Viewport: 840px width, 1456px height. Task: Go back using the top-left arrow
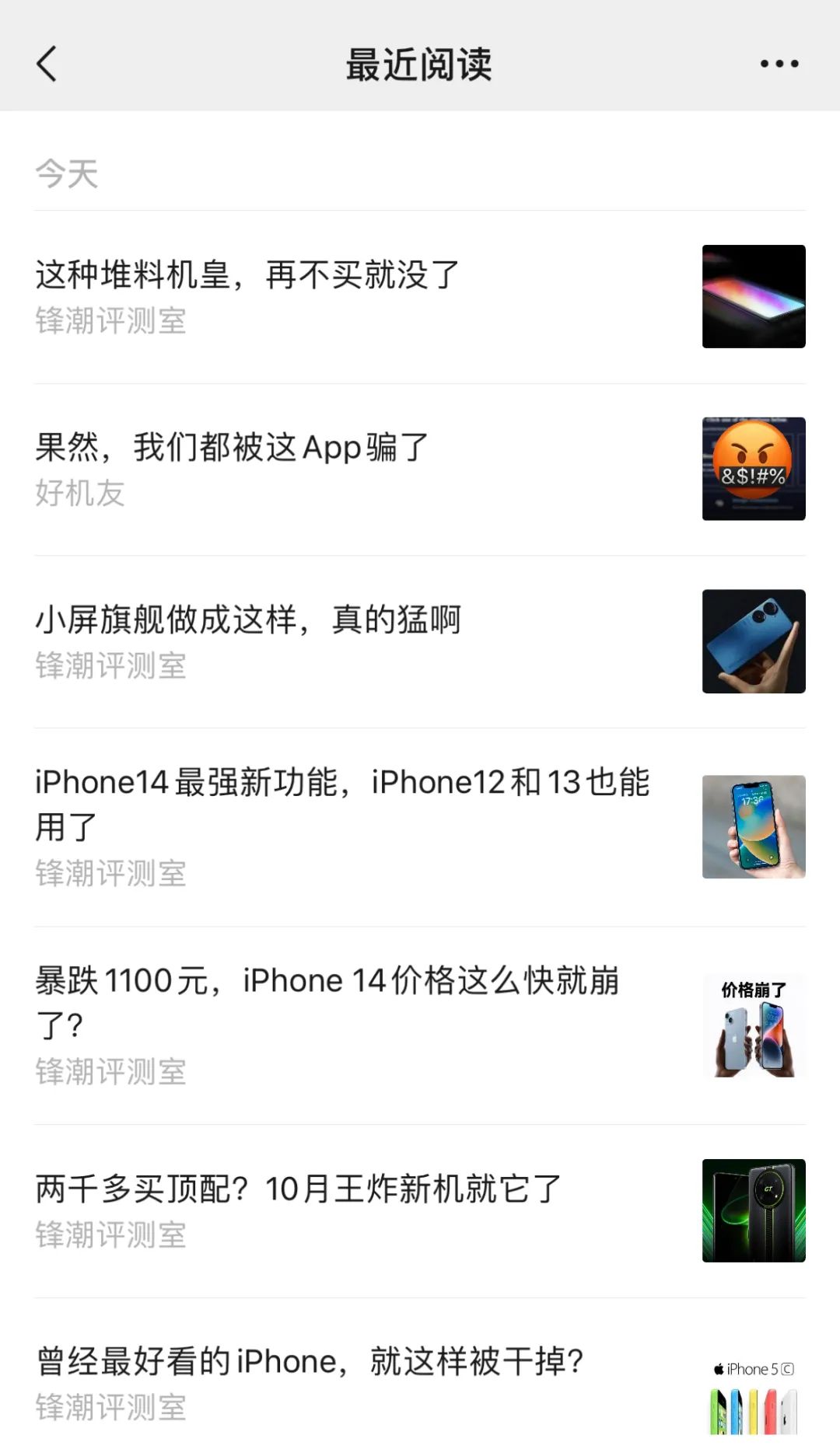click(47, 64)
